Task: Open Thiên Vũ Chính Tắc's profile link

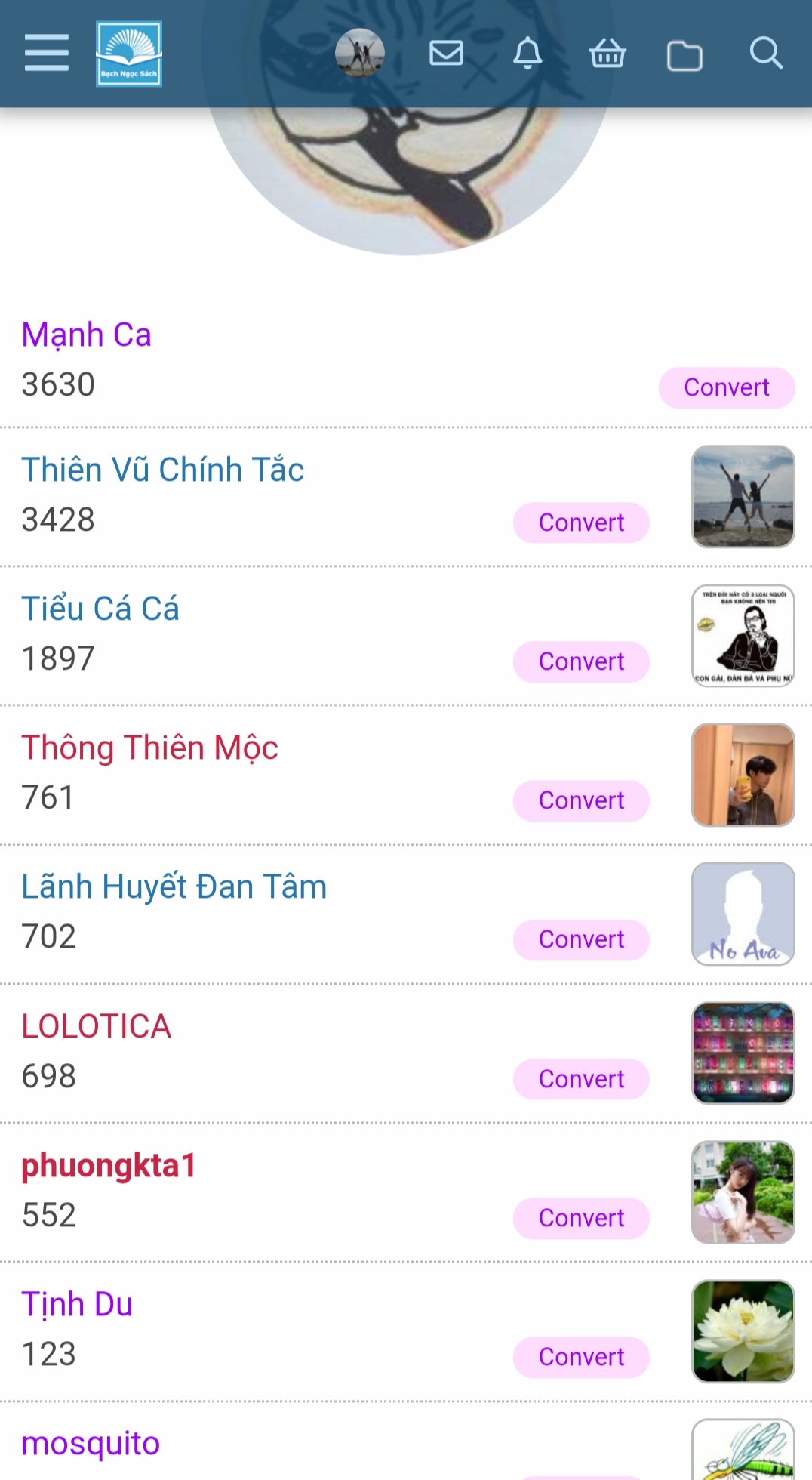Action: [x=163, y=470]
